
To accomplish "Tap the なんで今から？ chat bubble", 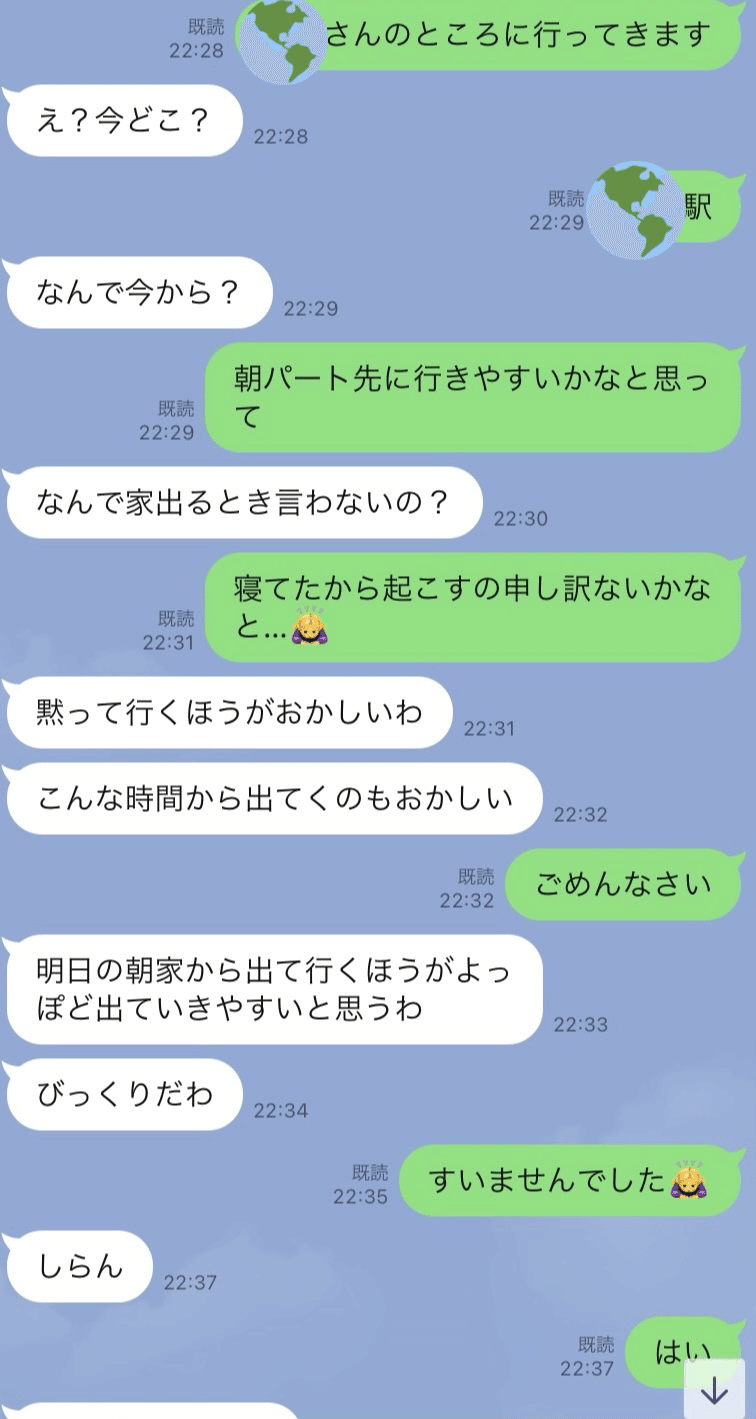I will (137, 292).
